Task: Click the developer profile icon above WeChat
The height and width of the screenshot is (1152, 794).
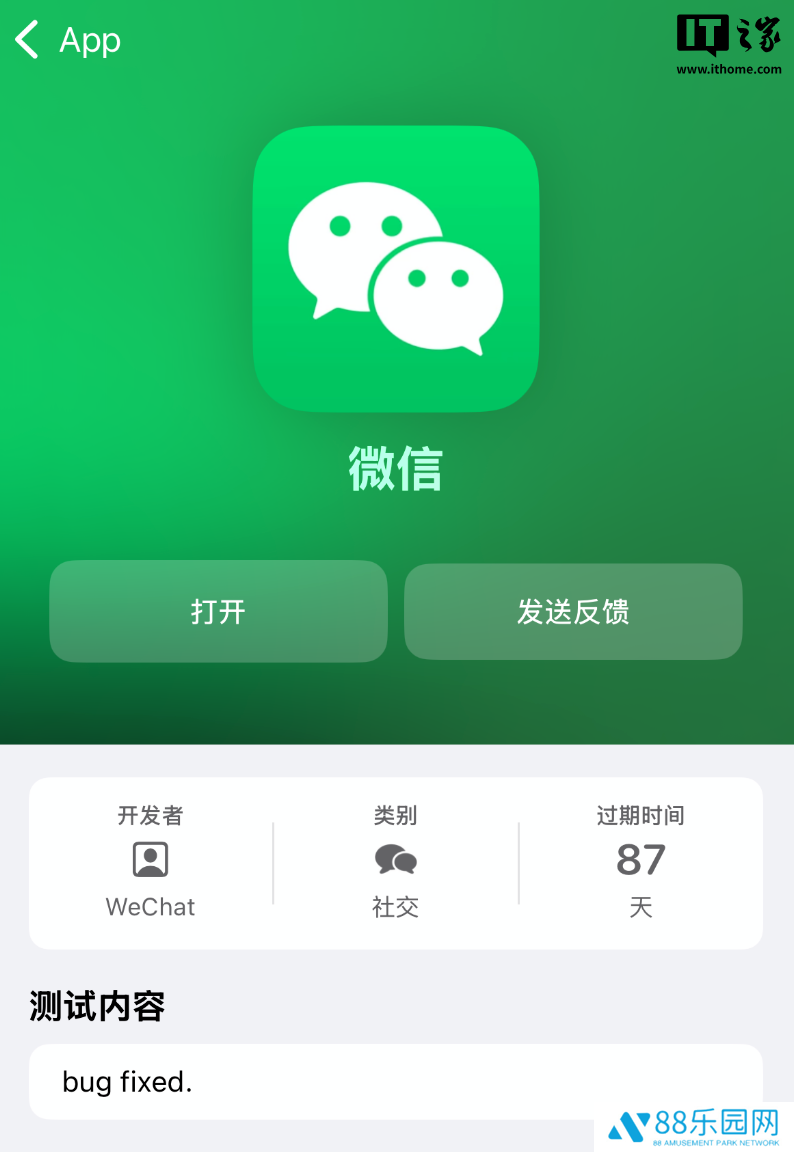Action: (150, 860)
